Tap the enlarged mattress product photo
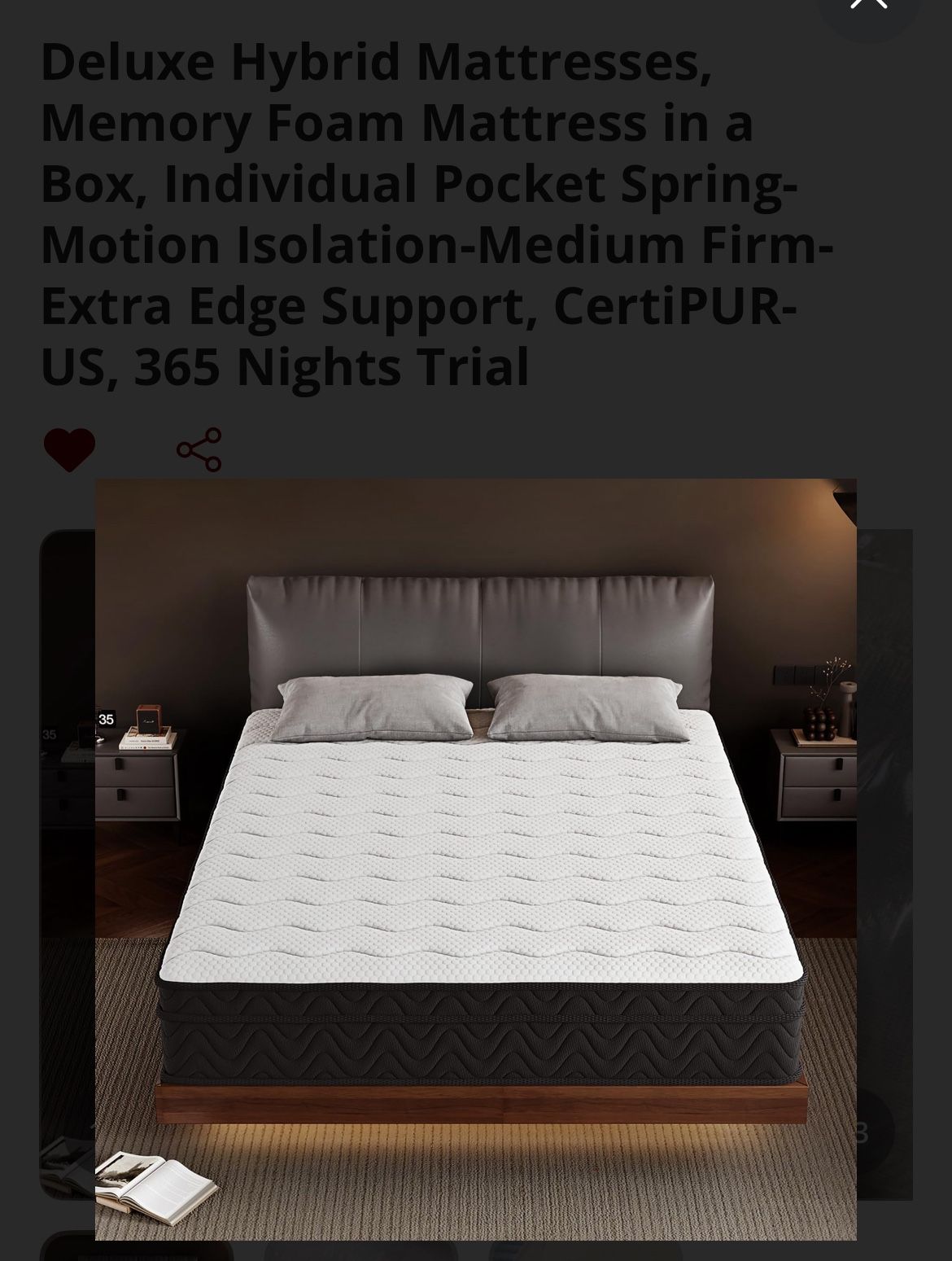 (476, 859)
